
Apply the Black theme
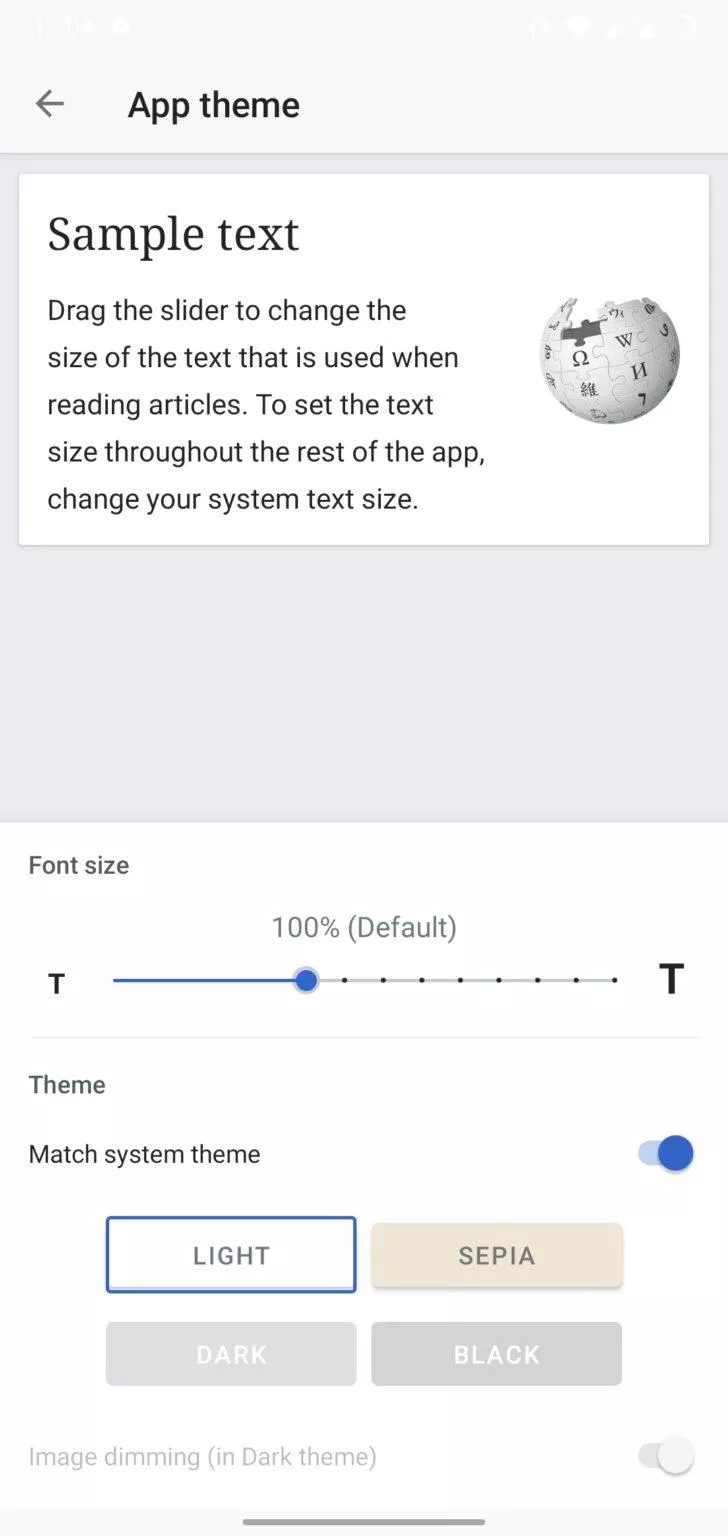497,1354
